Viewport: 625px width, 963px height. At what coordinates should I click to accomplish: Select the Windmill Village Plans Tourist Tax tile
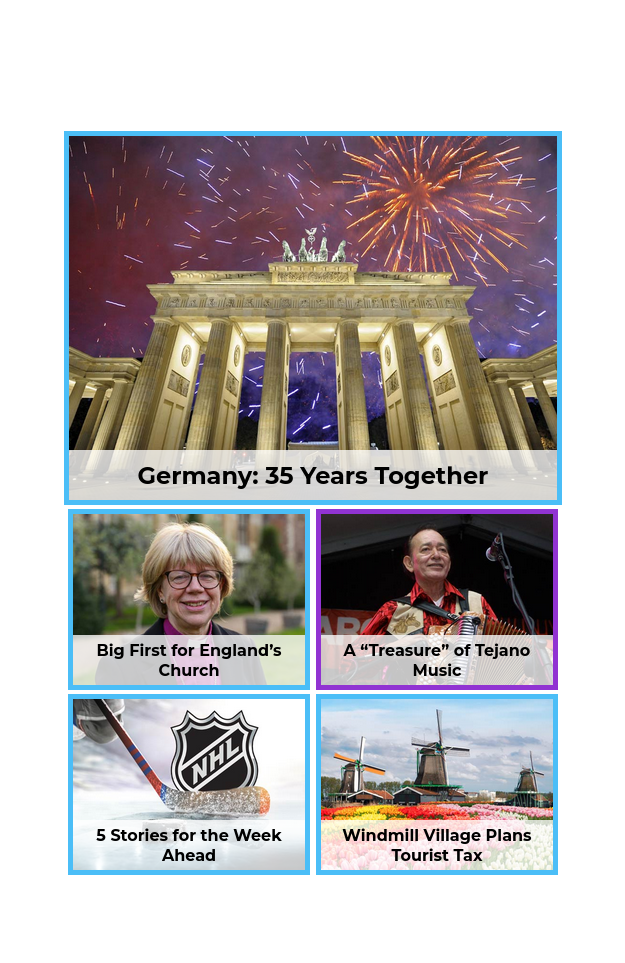pos(437,784)
